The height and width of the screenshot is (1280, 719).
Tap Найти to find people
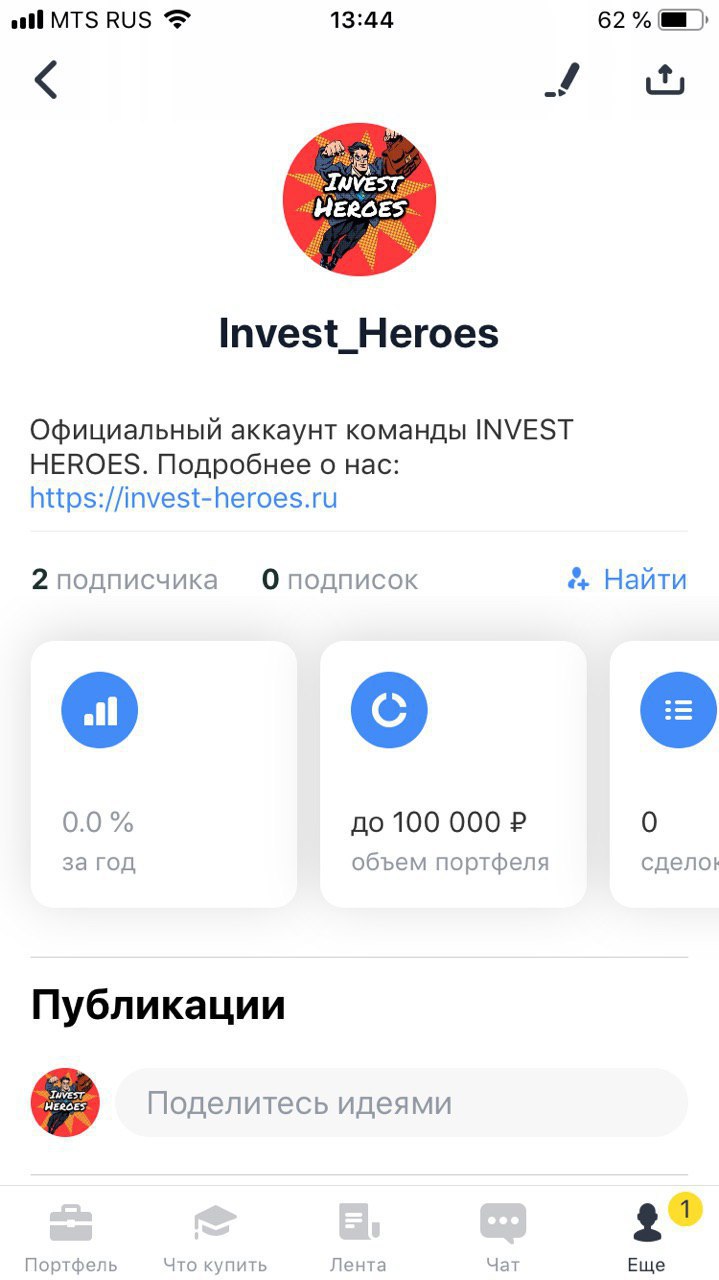[x=627, y=580]
